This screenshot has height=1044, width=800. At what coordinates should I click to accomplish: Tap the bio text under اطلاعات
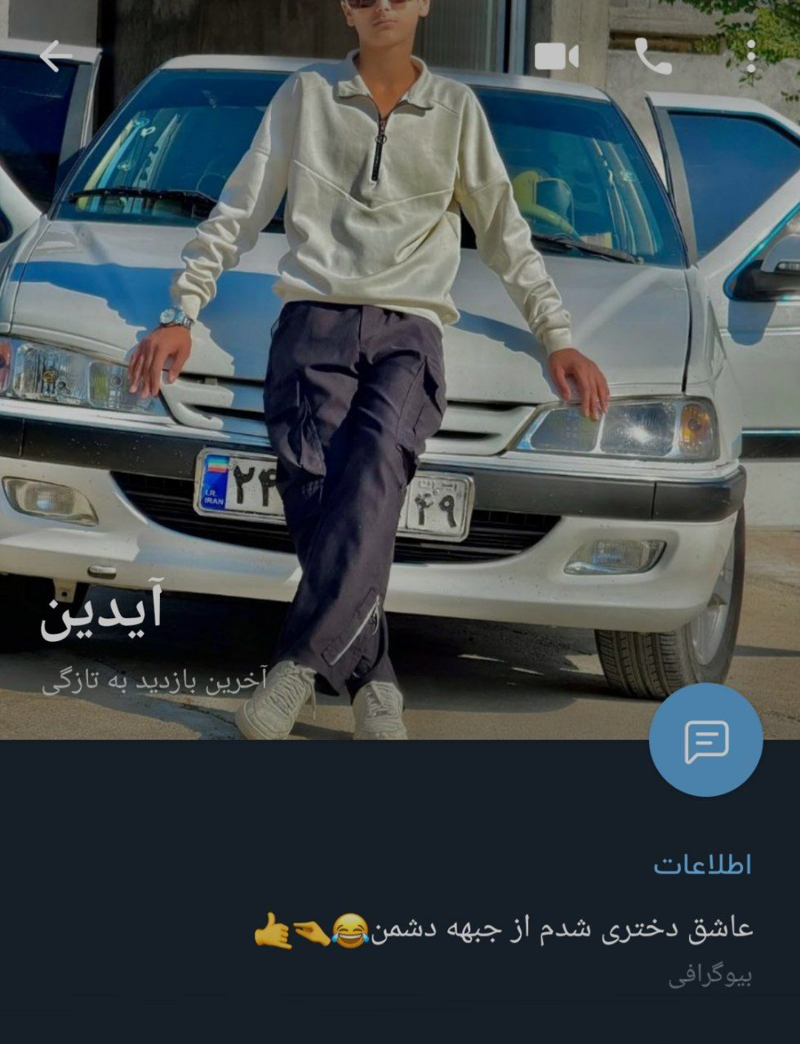click(503, 930)
